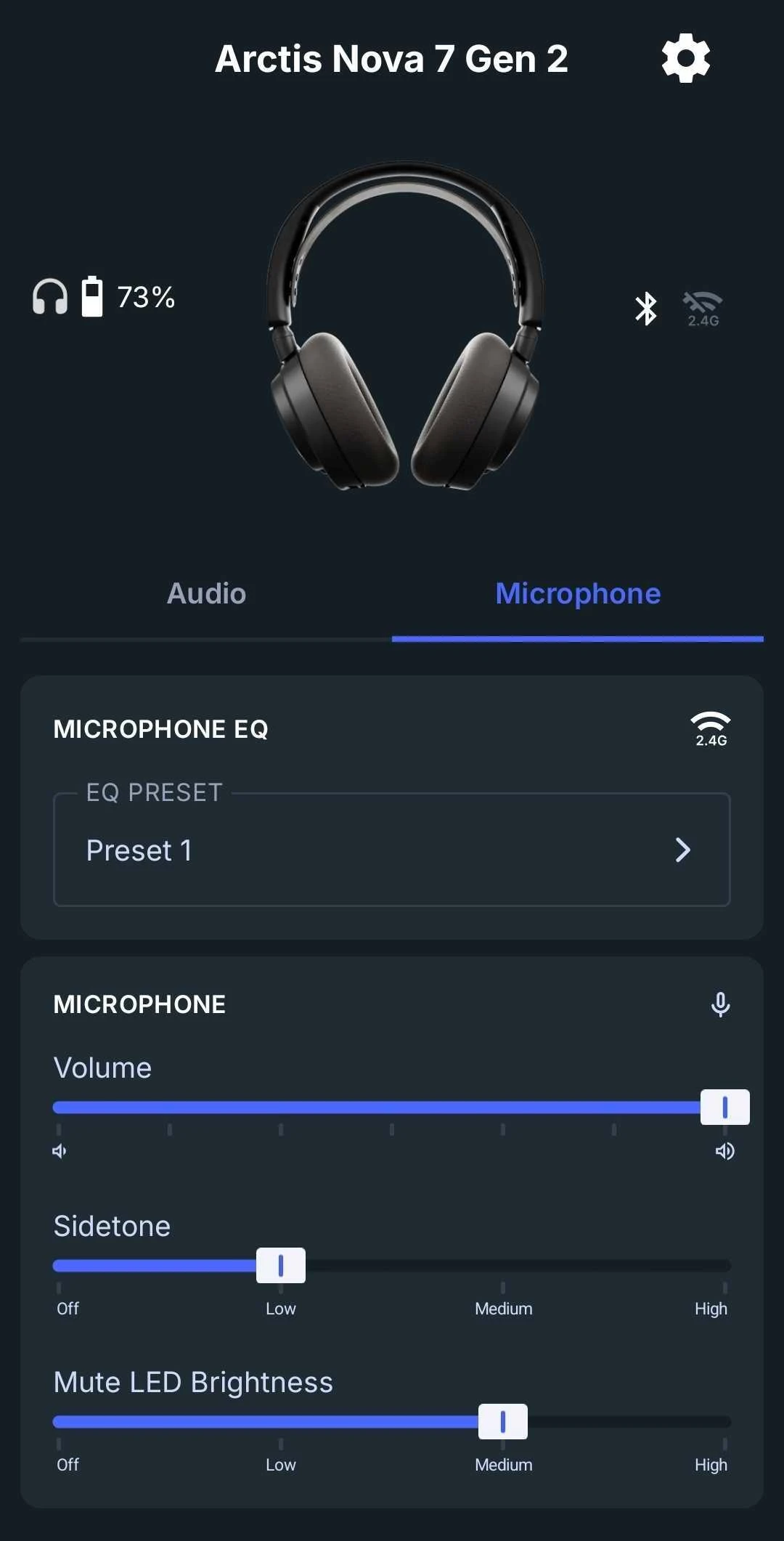The height and width of the screenshot is (1541, 784).
Task: Switch to the Audio tab
Action: (x=207, y=594)
